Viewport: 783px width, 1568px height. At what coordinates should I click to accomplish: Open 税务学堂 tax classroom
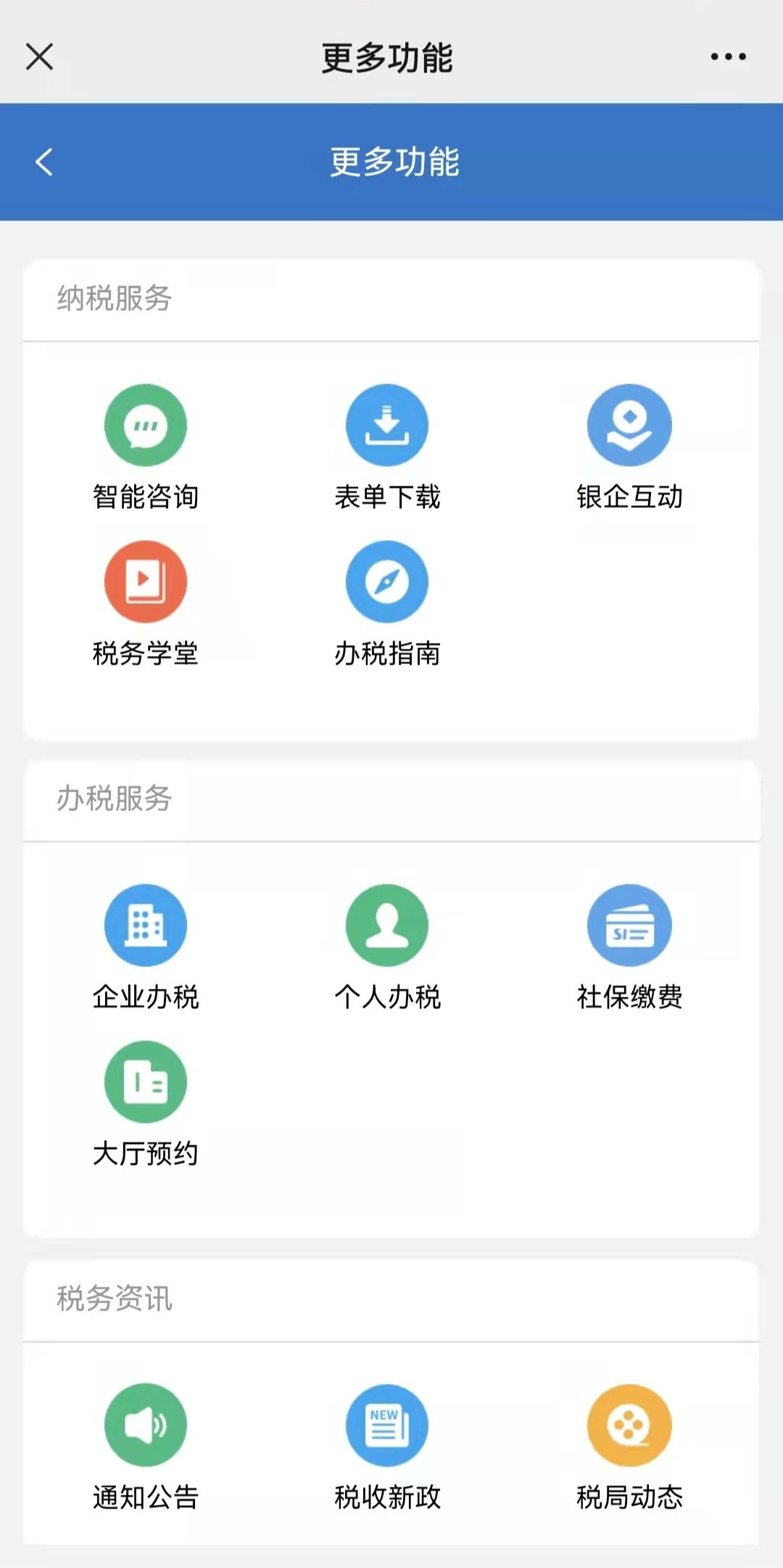click(146, 604)
